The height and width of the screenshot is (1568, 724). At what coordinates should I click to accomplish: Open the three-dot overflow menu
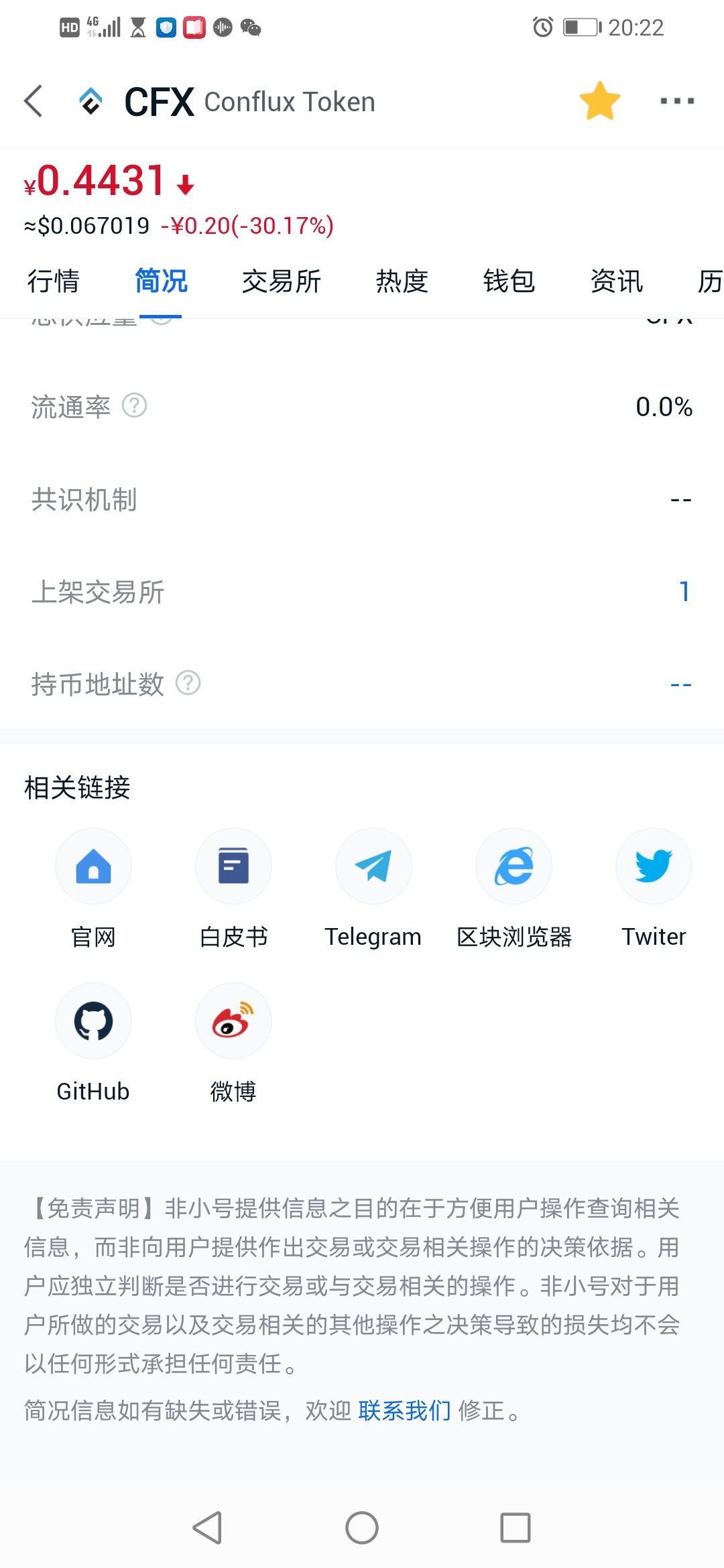click(x=677, y=101)
